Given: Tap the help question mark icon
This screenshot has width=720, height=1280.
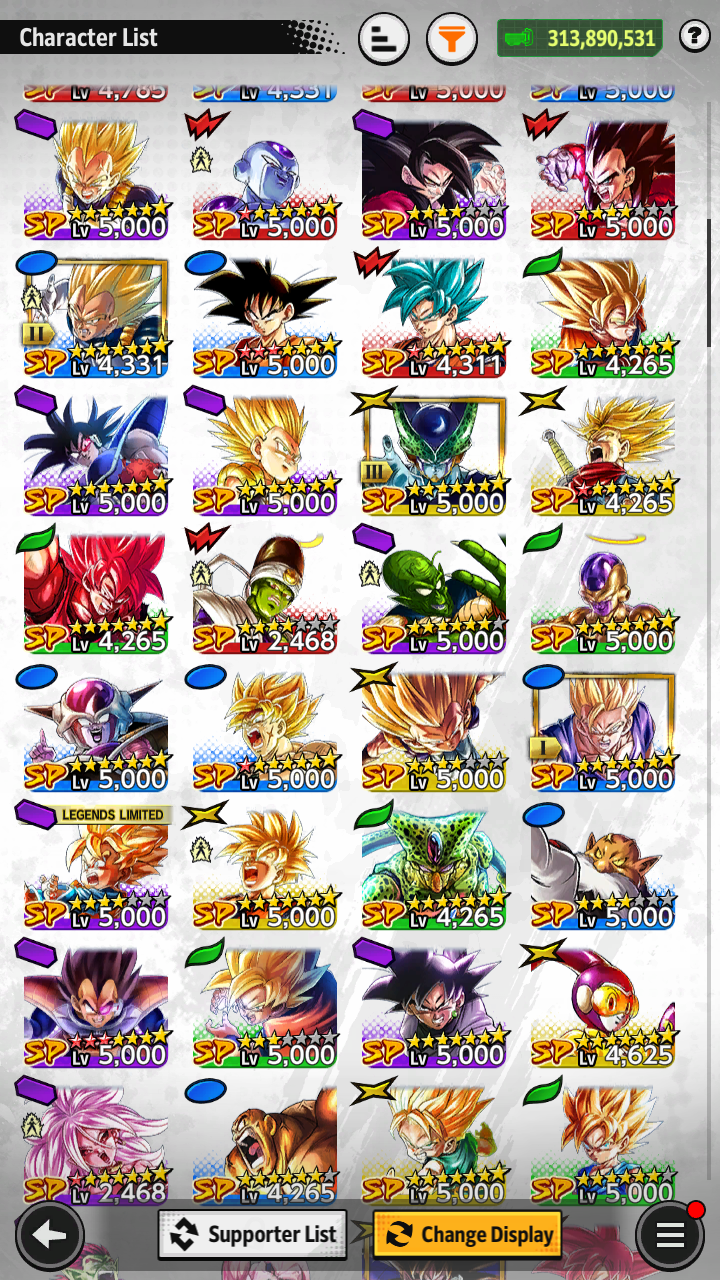Looking at the screenshot, I should coord(694,38).
